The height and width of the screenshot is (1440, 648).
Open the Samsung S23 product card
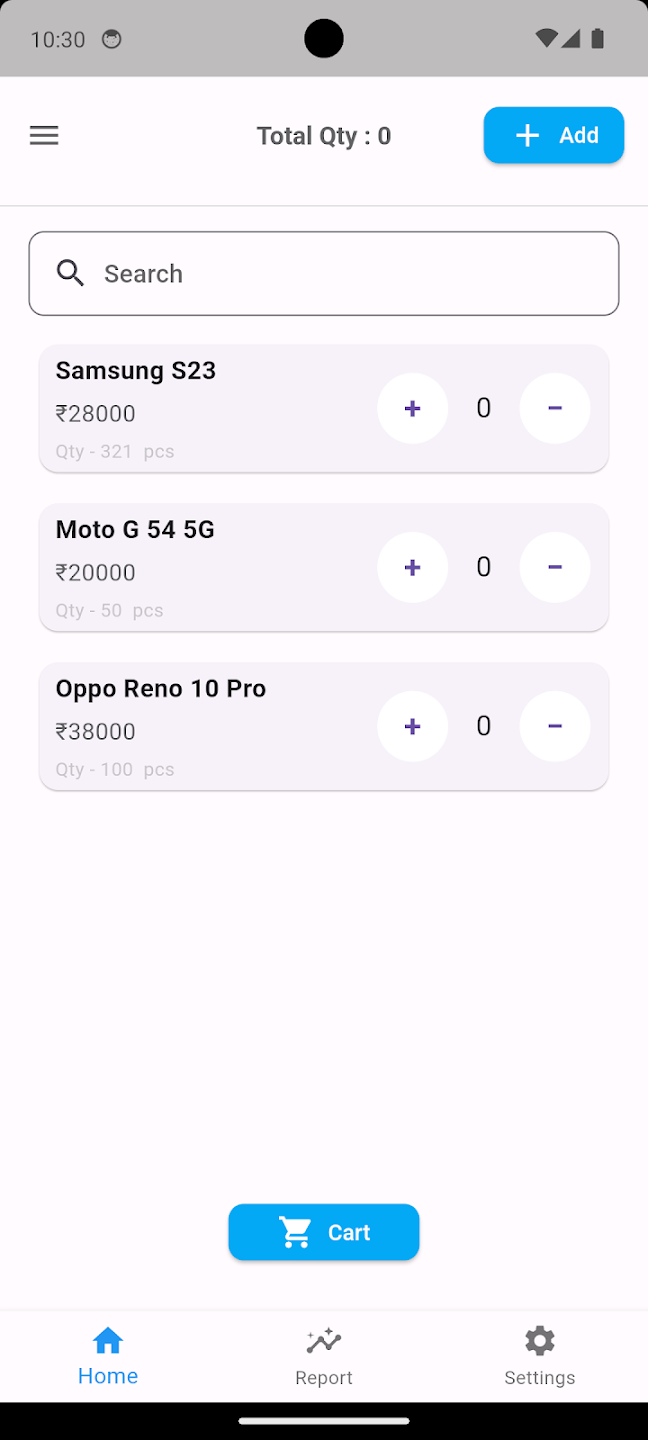(x=324, y=408)
